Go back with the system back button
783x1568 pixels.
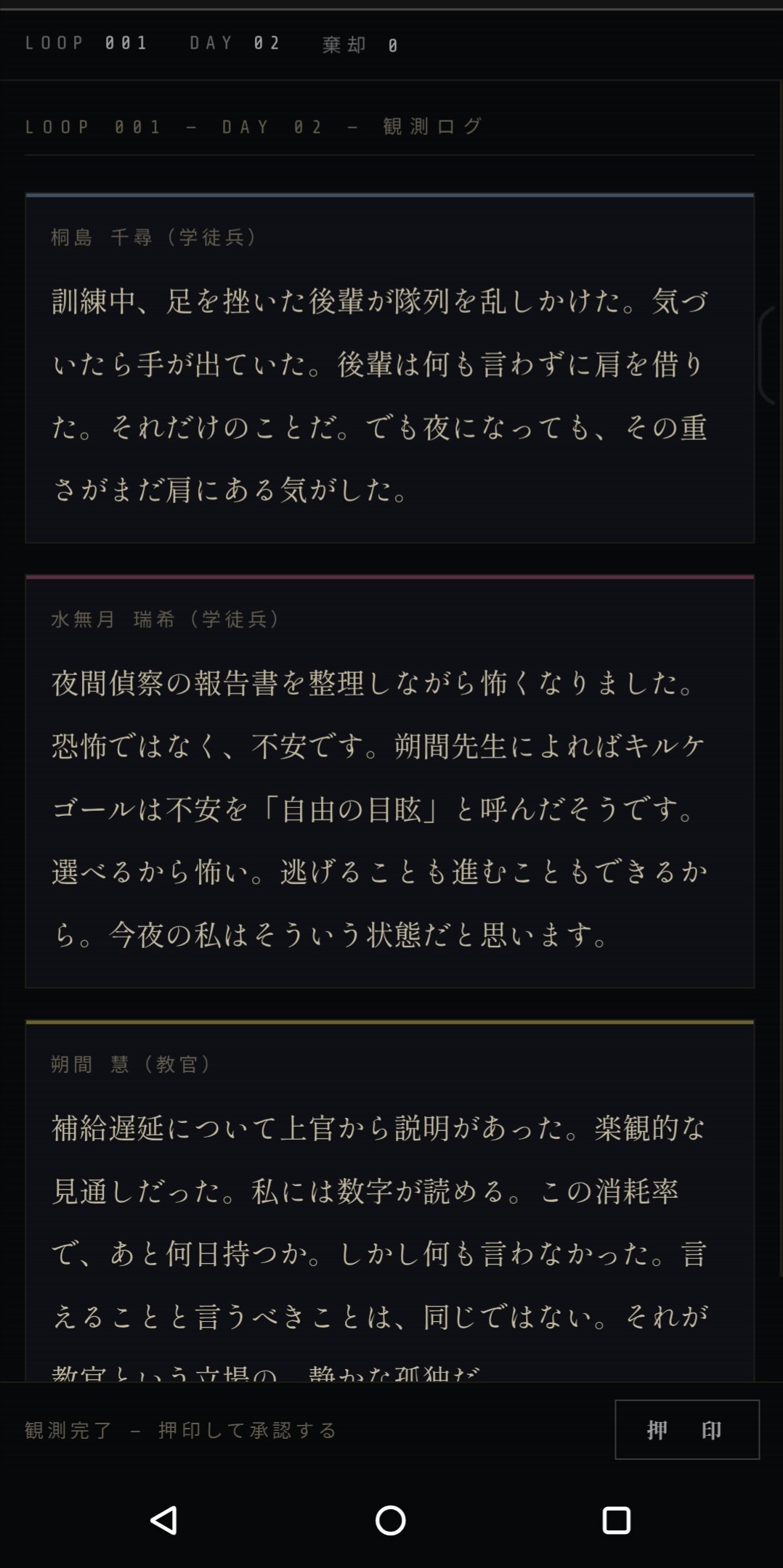tap(164, 1519)
